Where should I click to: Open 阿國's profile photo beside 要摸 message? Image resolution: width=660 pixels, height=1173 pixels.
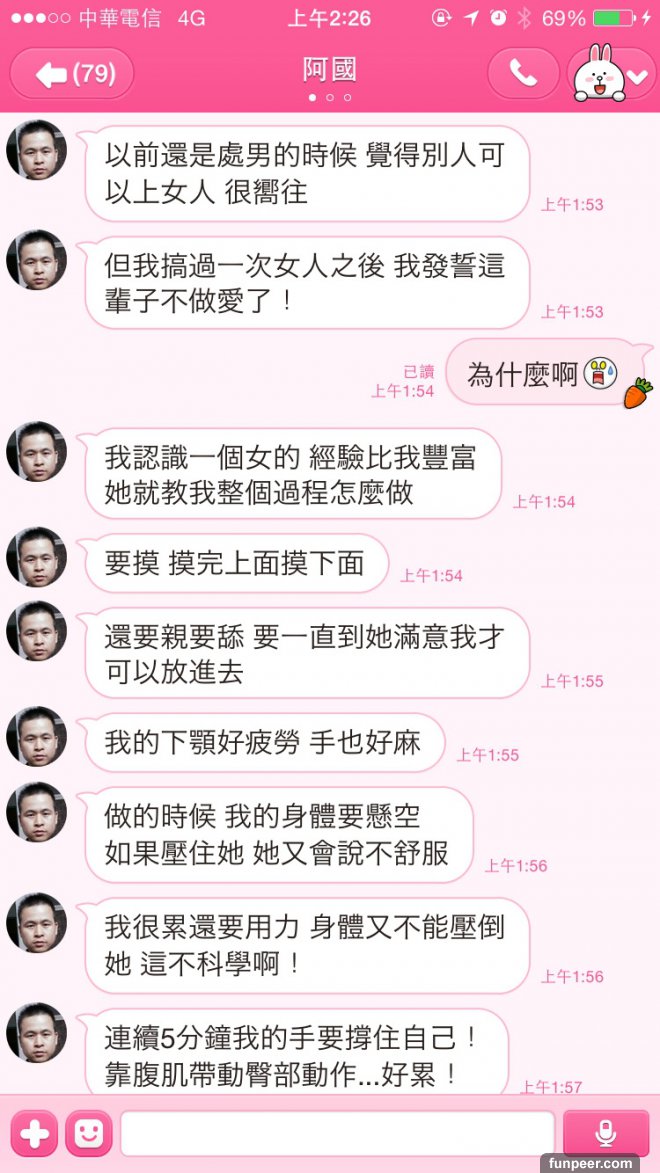[x=37, y=557]
